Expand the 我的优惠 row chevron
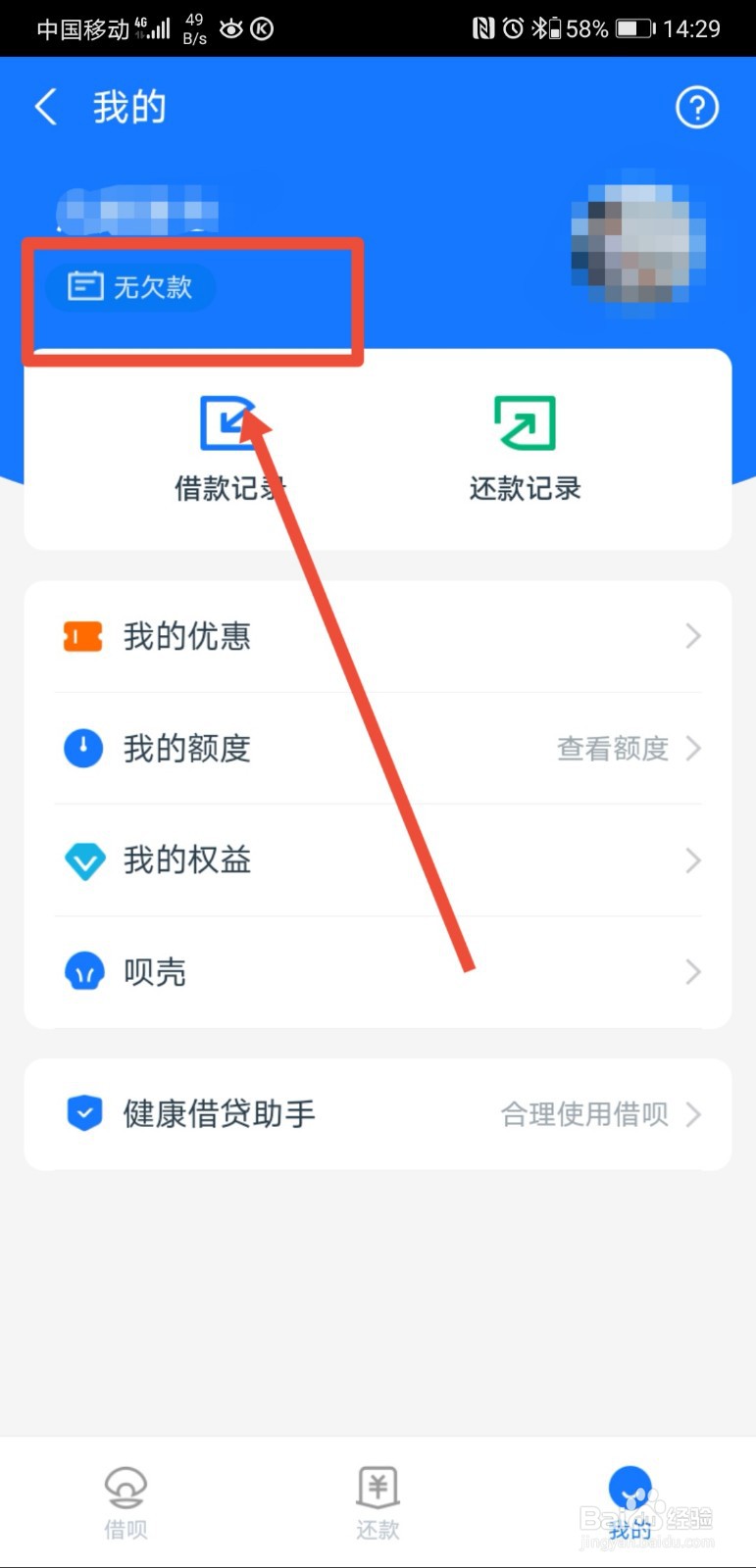Viewport: 756px width, 1568px height. click(694, 636)
